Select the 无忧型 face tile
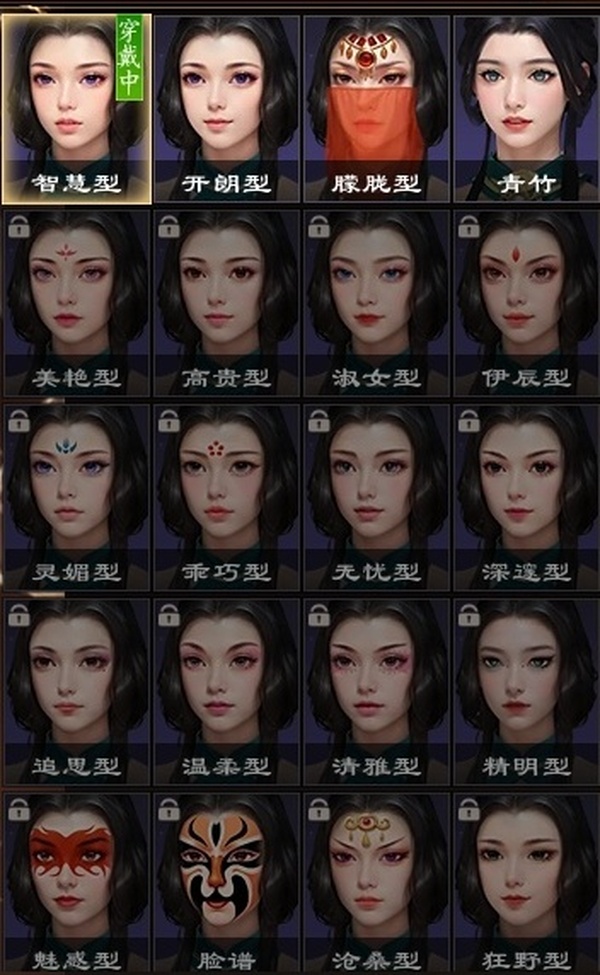Image resolution: width=600 pixels, height=975 pixels. tap(377, 496)
